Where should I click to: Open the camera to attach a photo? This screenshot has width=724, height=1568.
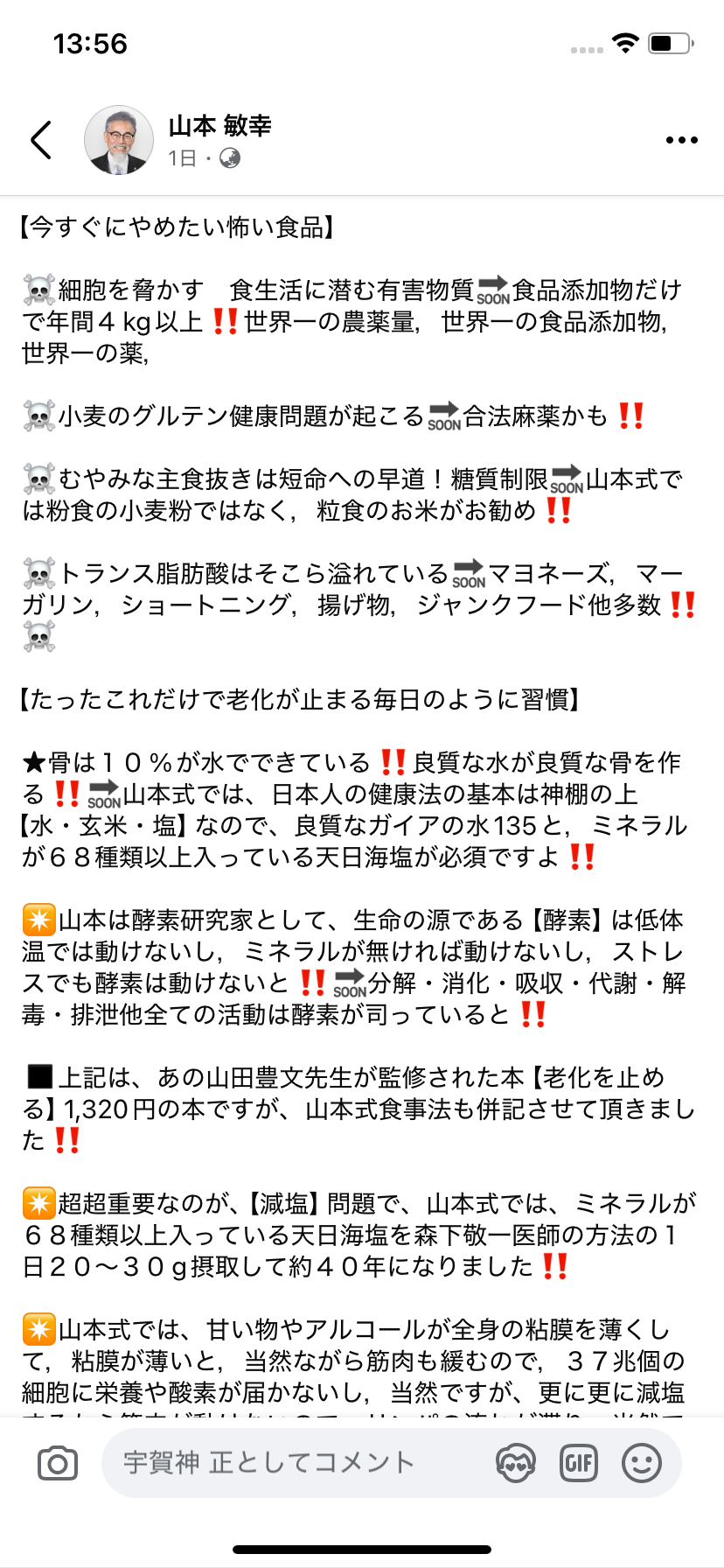58,1463
